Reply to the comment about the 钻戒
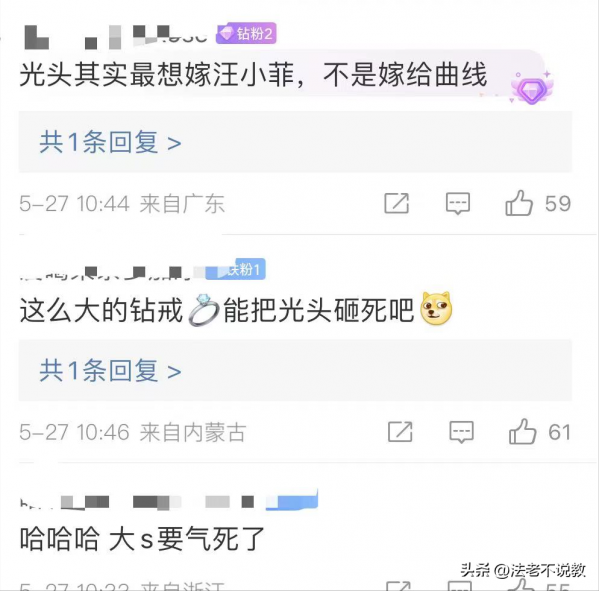This screenshot has height=591, width=600. click(461, 432)
